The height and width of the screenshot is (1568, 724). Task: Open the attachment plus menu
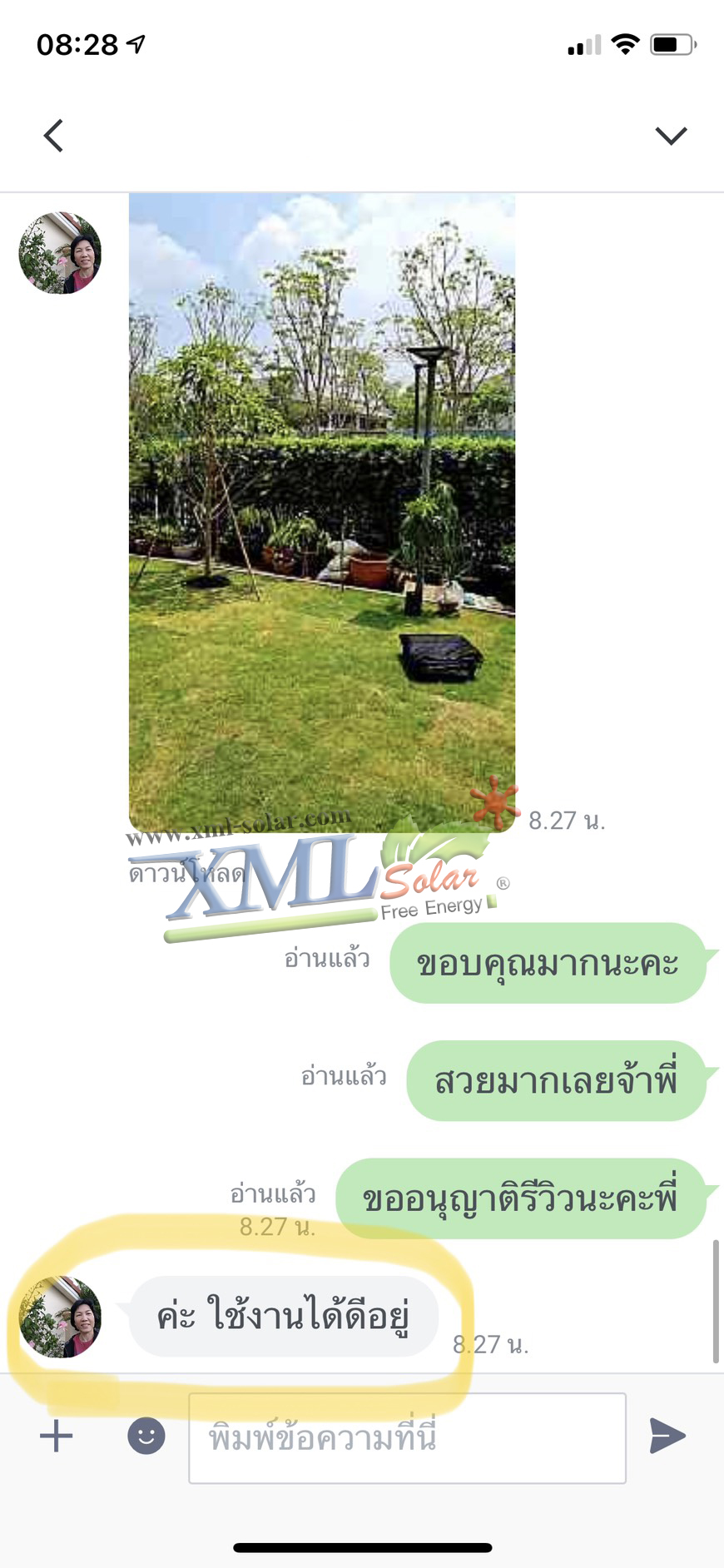pos(57,1436)
